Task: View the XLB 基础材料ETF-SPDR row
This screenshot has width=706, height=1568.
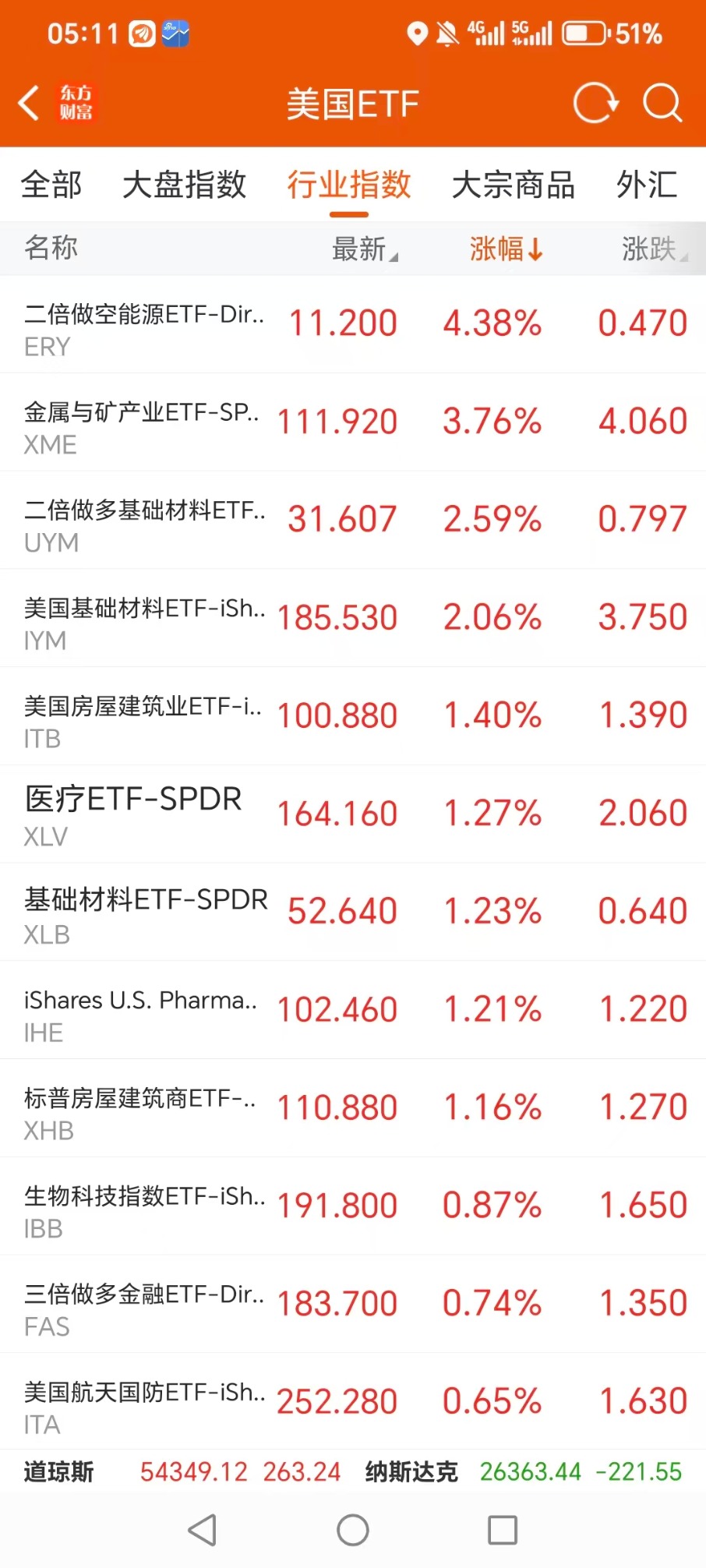Action: [x=353, y=913]
